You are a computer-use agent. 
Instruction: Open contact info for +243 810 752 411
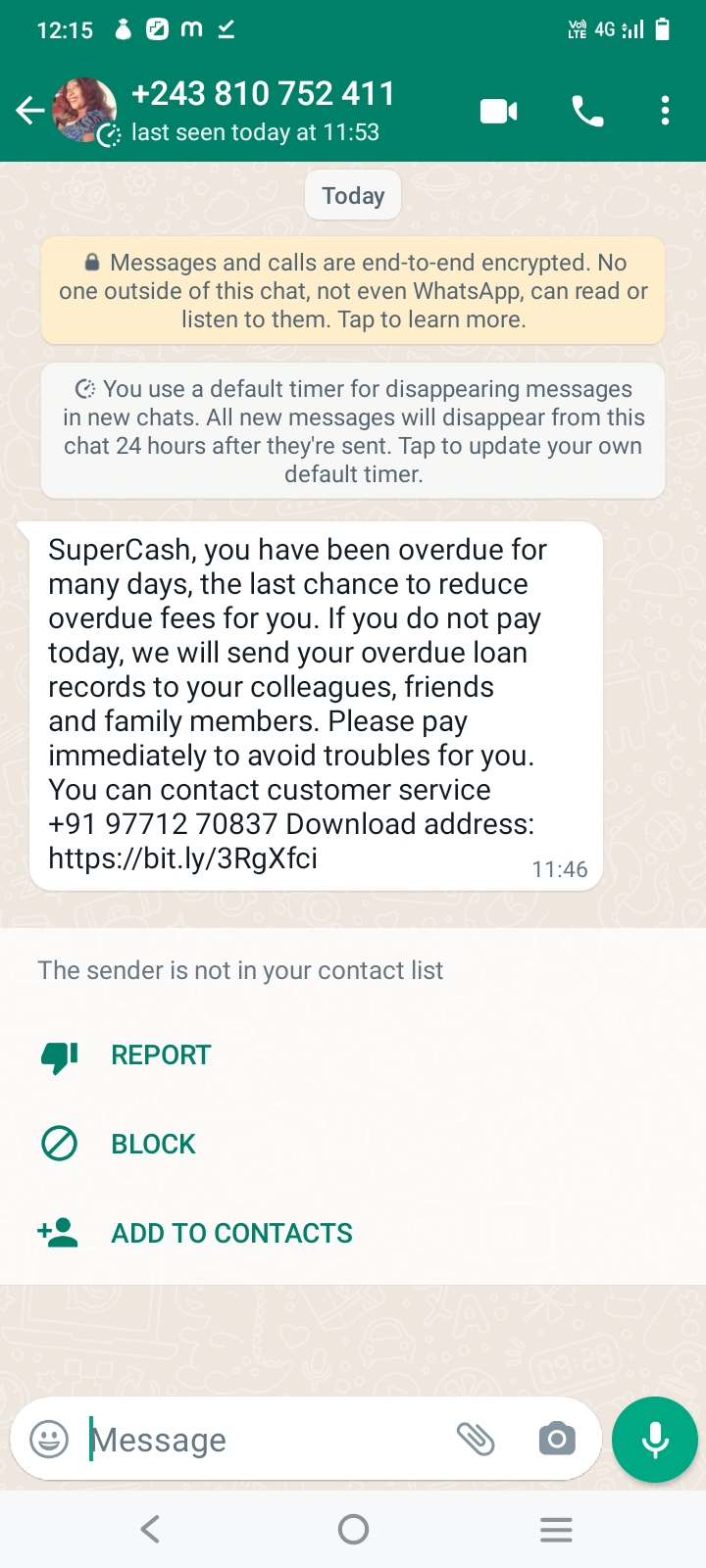point(263,110)
